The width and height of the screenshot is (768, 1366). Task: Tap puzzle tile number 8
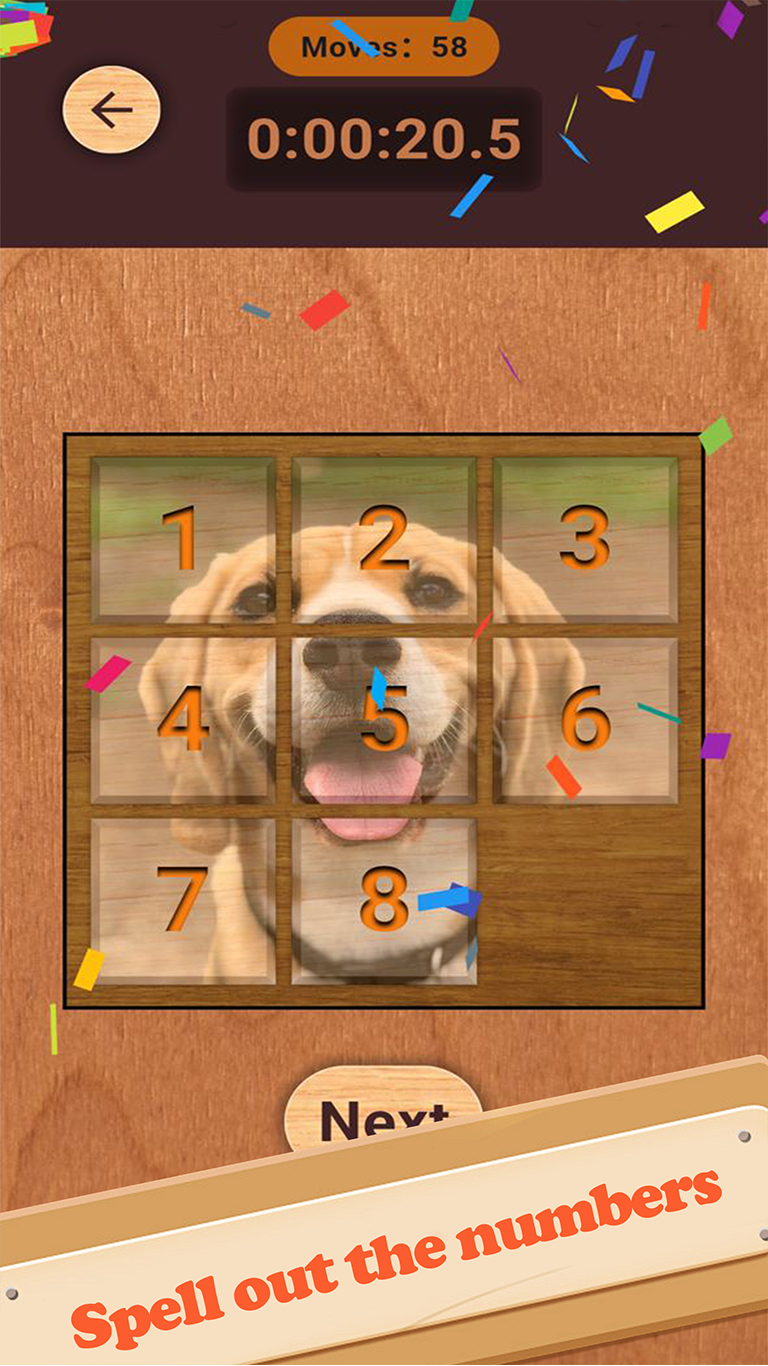click(384, 900)
